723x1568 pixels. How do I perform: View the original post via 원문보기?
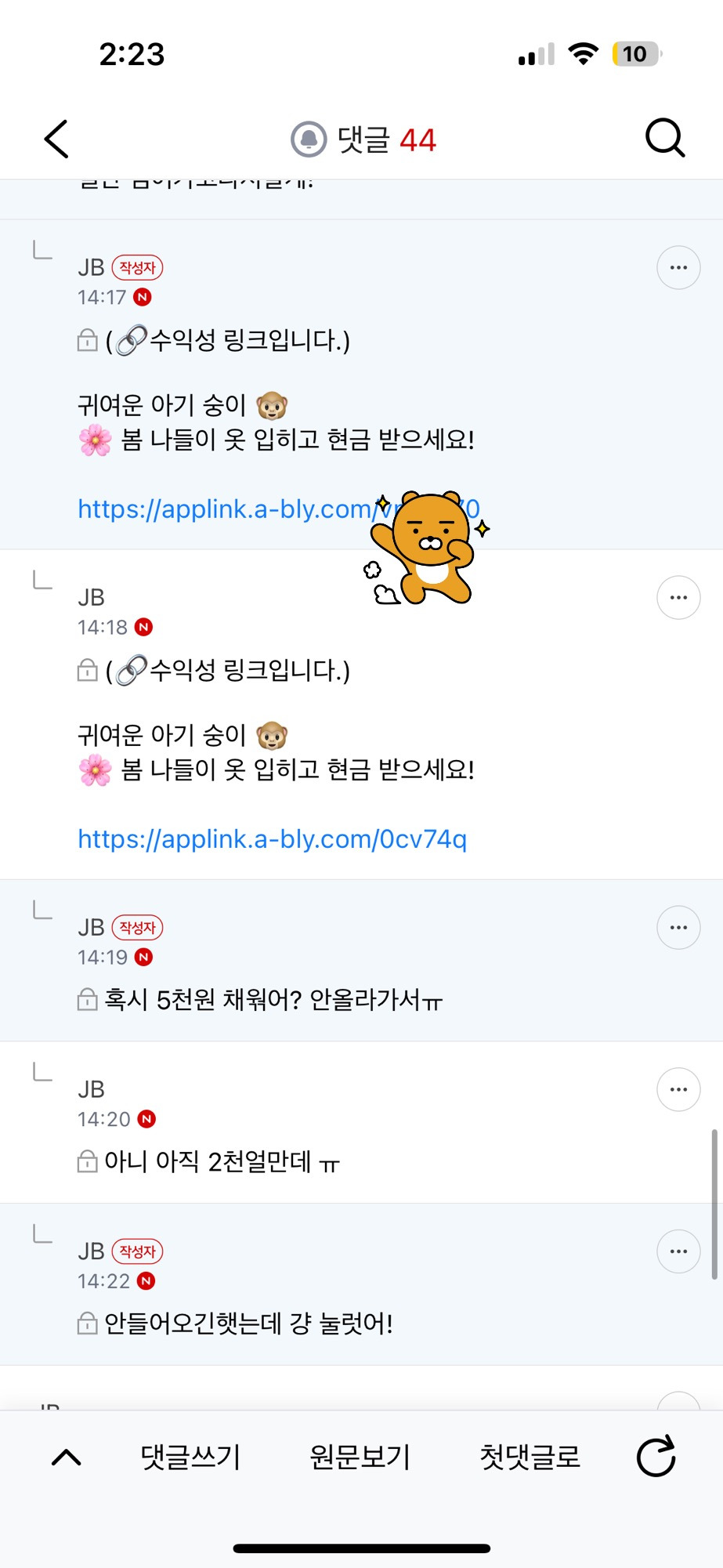coord(360,1457)
